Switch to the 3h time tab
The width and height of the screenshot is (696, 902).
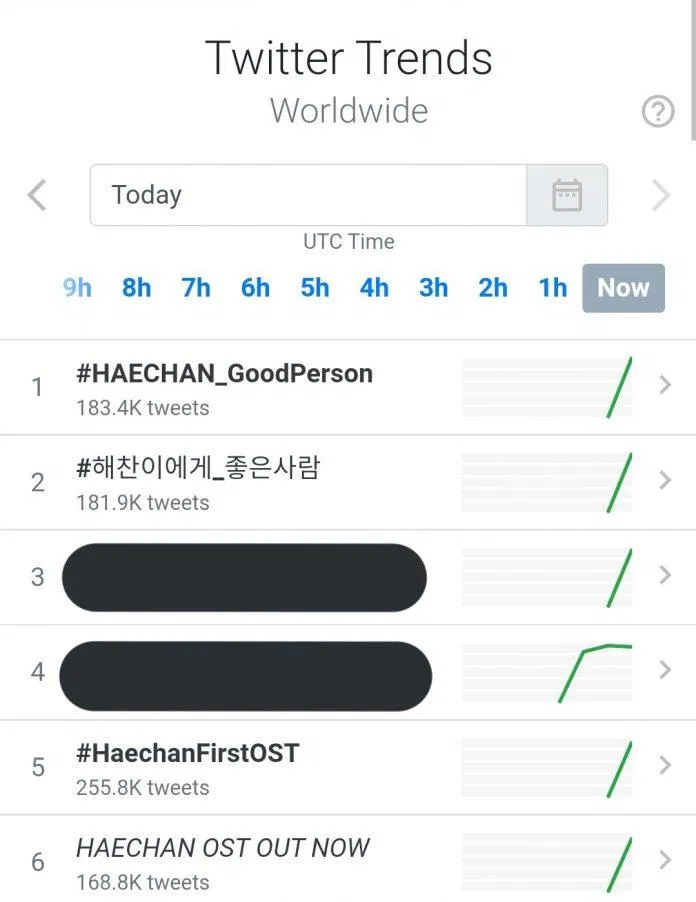[x=433, y=288]
